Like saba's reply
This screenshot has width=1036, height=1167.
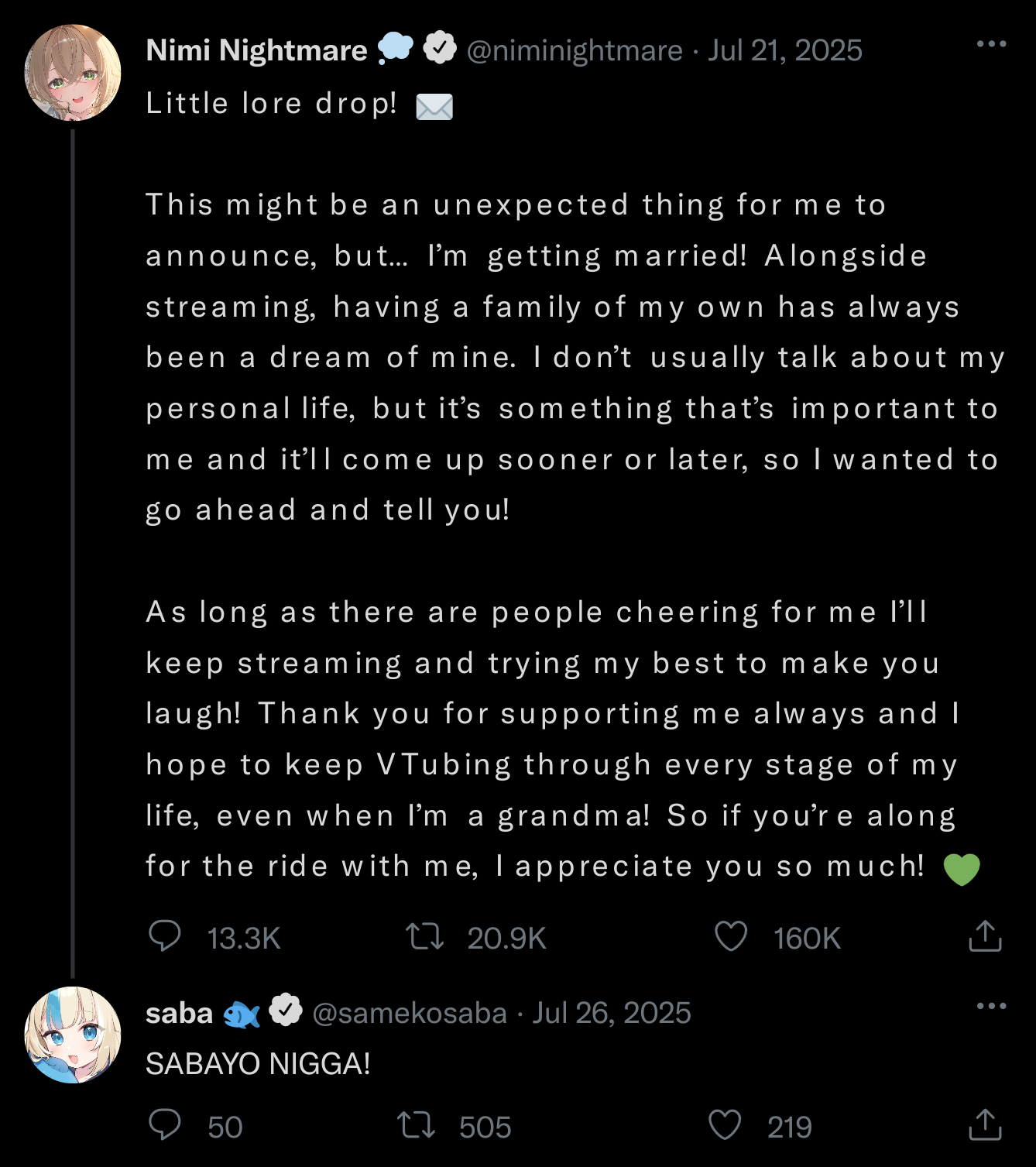tap(725, 1125)
